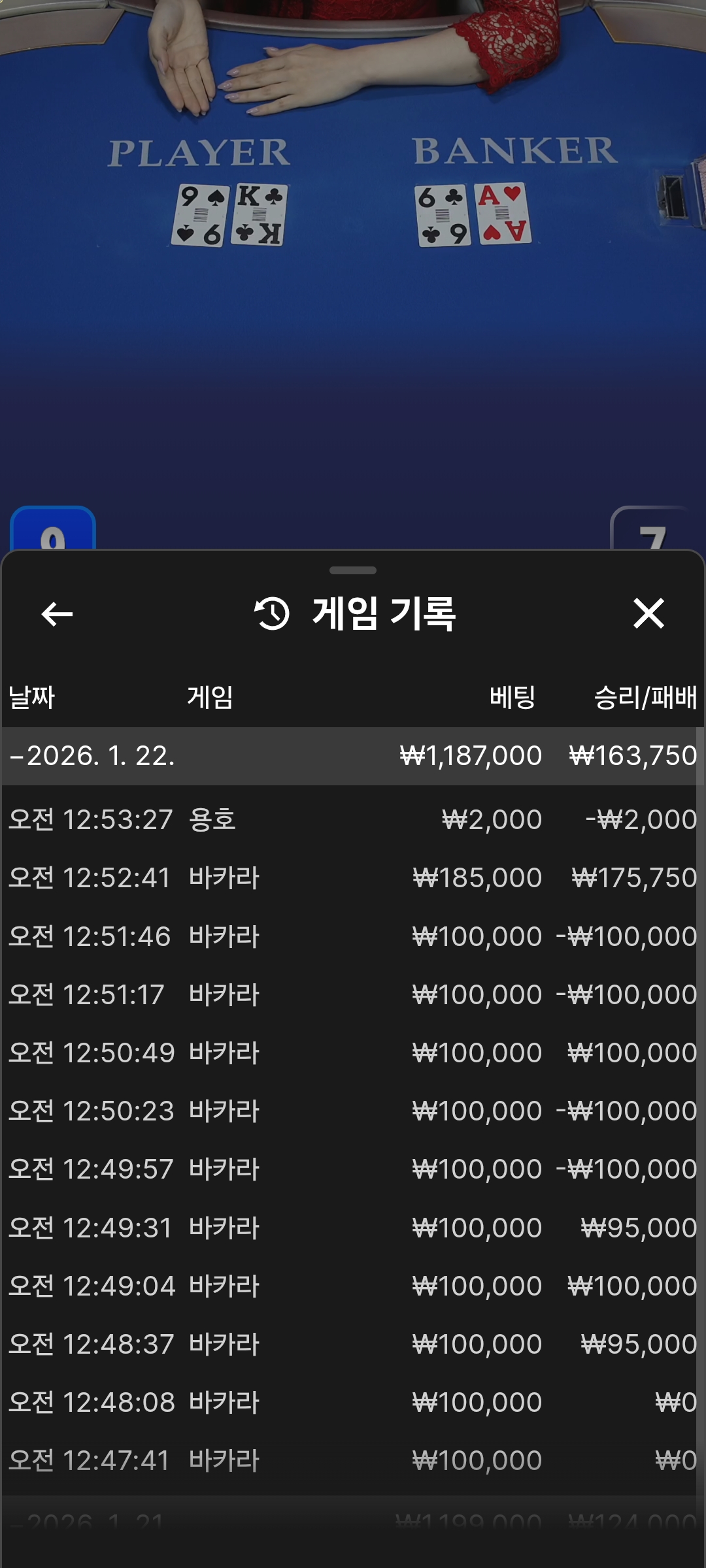Open the 오전 12:50:49 바카라 record

(x=352, y=1053)
